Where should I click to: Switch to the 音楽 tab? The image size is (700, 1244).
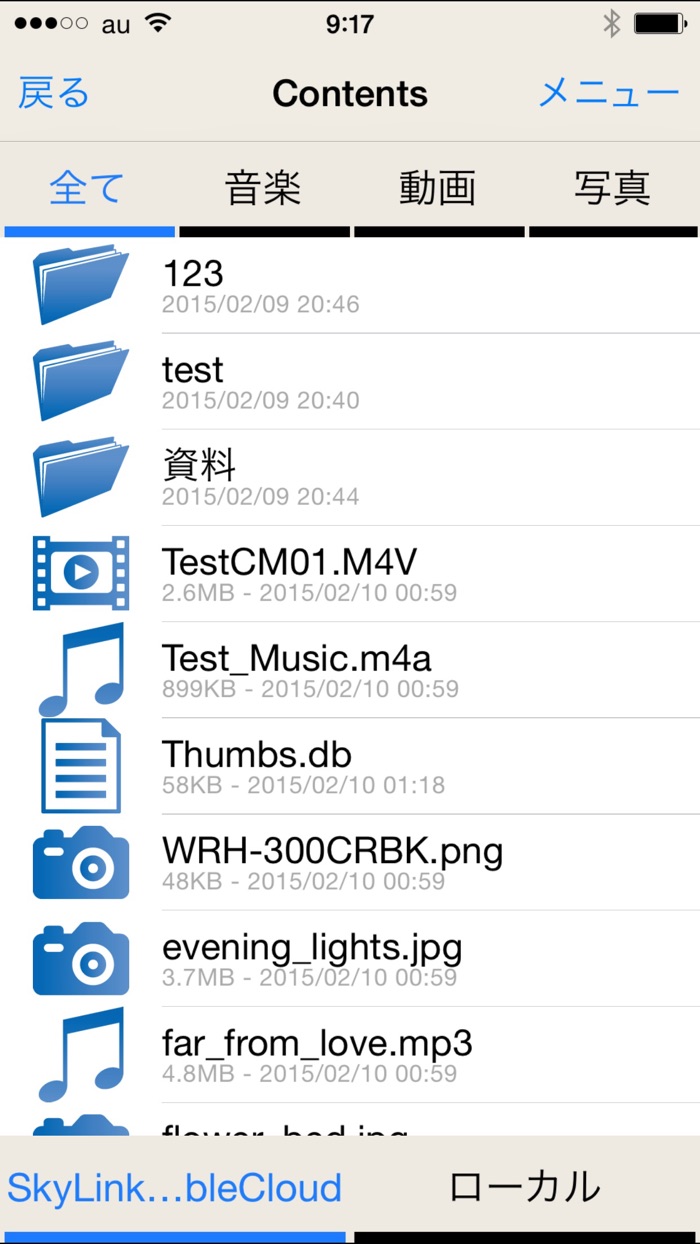[263, 189]
